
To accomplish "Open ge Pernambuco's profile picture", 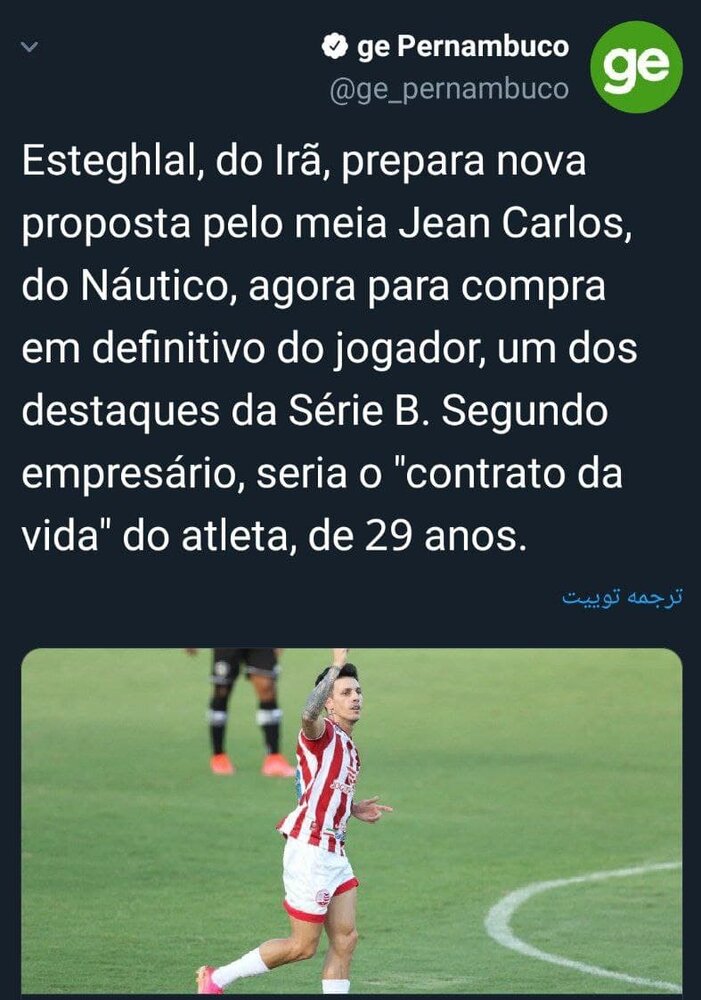I will pos(636,66).
